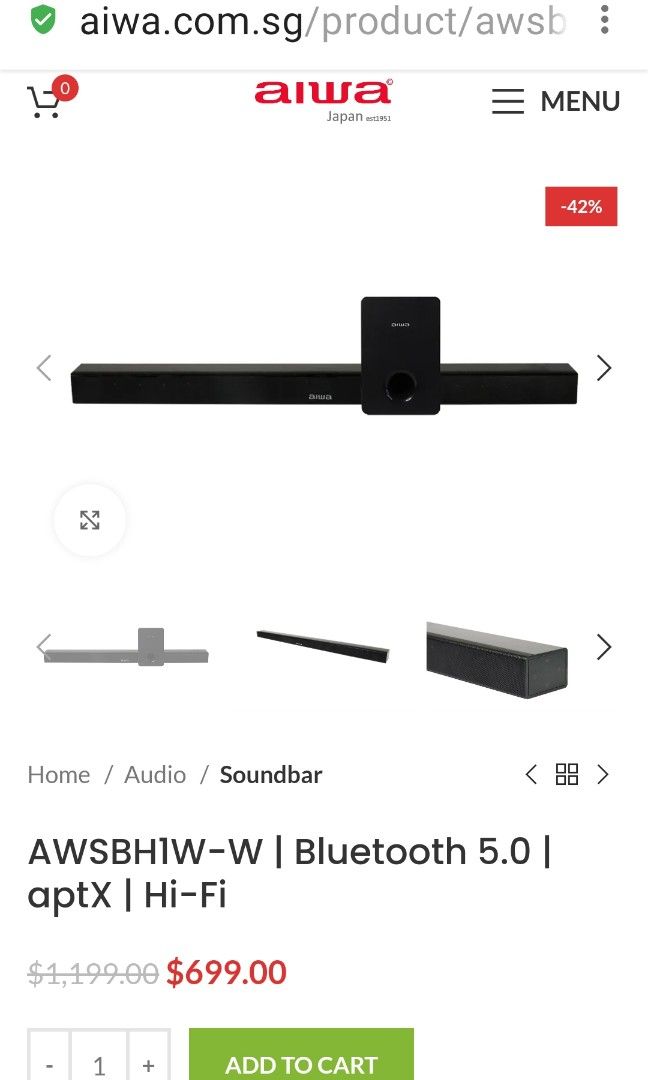
Task: Go to next product
Action: point(603,774)
